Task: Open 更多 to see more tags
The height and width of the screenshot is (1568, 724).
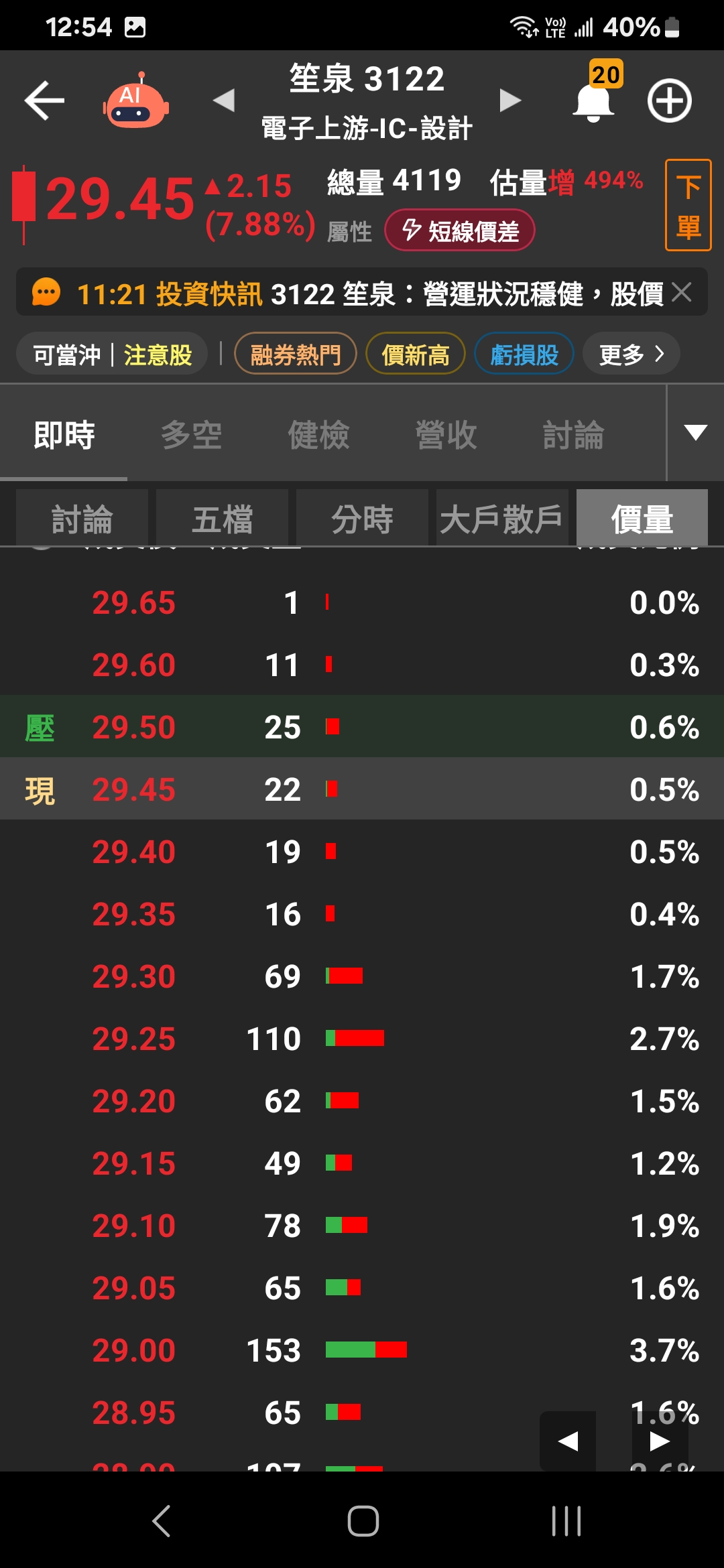Action: point(631,353)
